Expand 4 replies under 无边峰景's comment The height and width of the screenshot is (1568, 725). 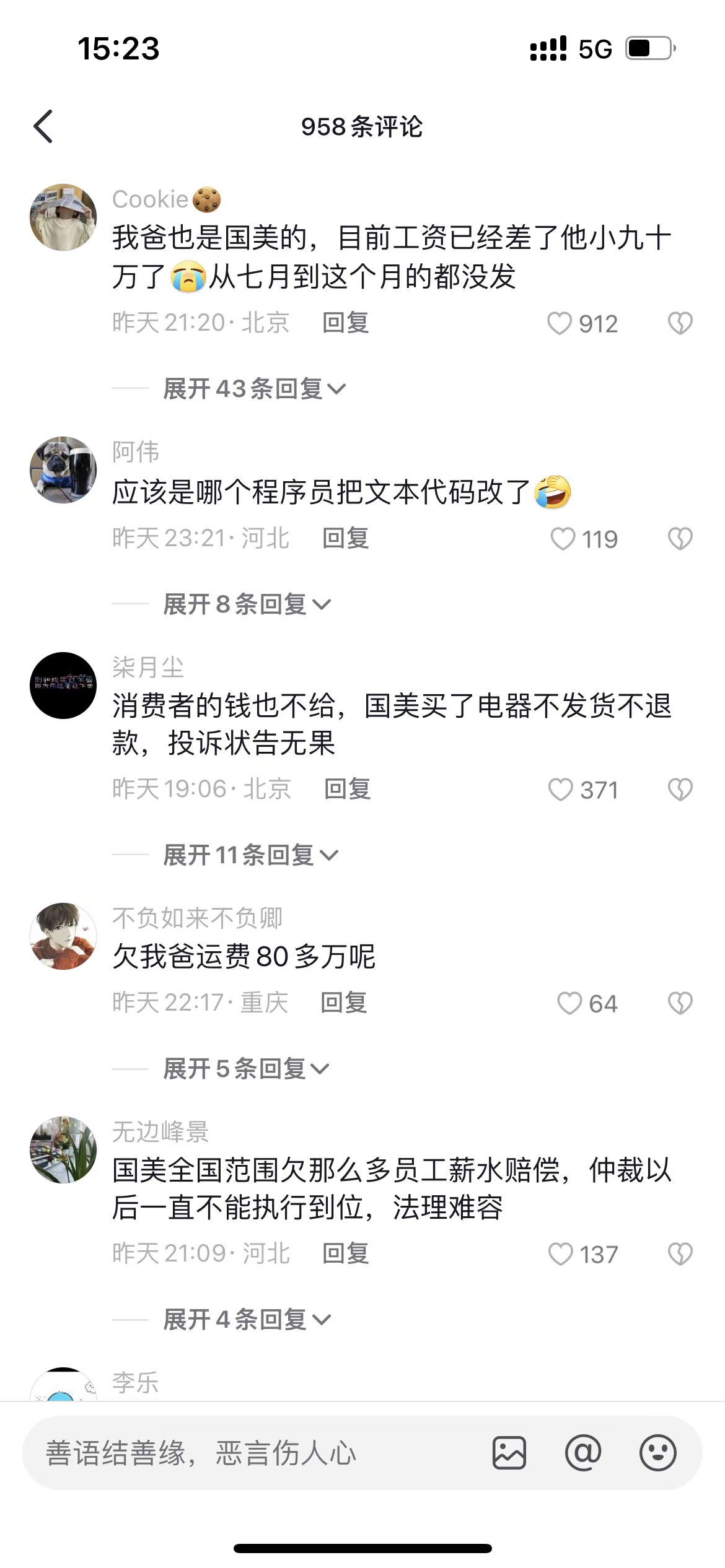(x=247, y=1320)
